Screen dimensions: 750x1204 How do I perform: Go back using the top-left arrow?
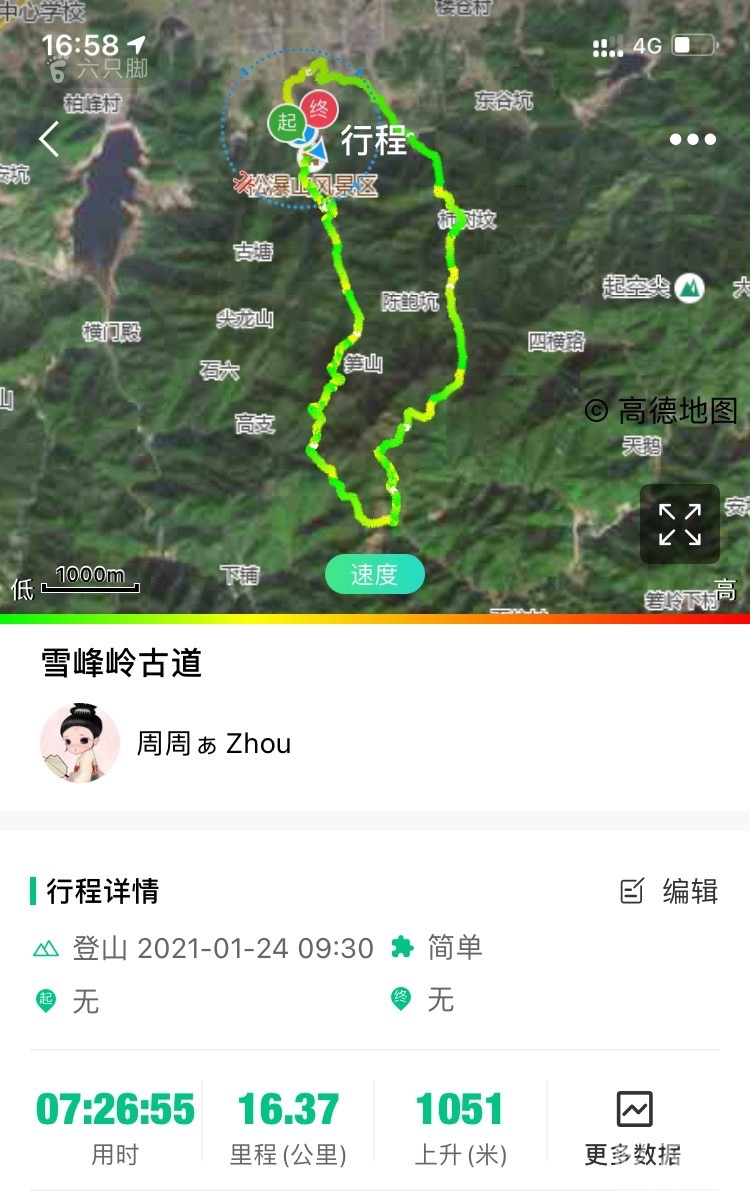click(x=48, y=140)
